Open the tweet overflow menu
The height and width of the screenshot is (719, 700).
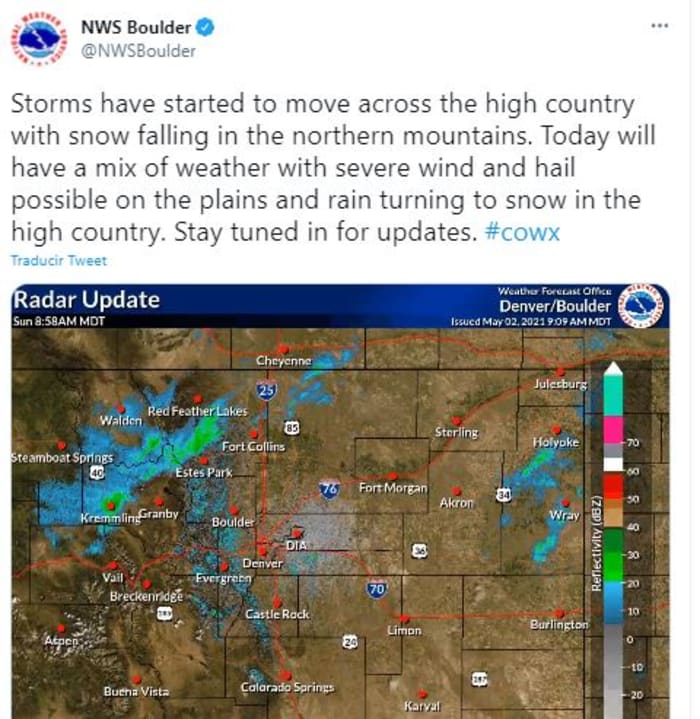[658, 25]
